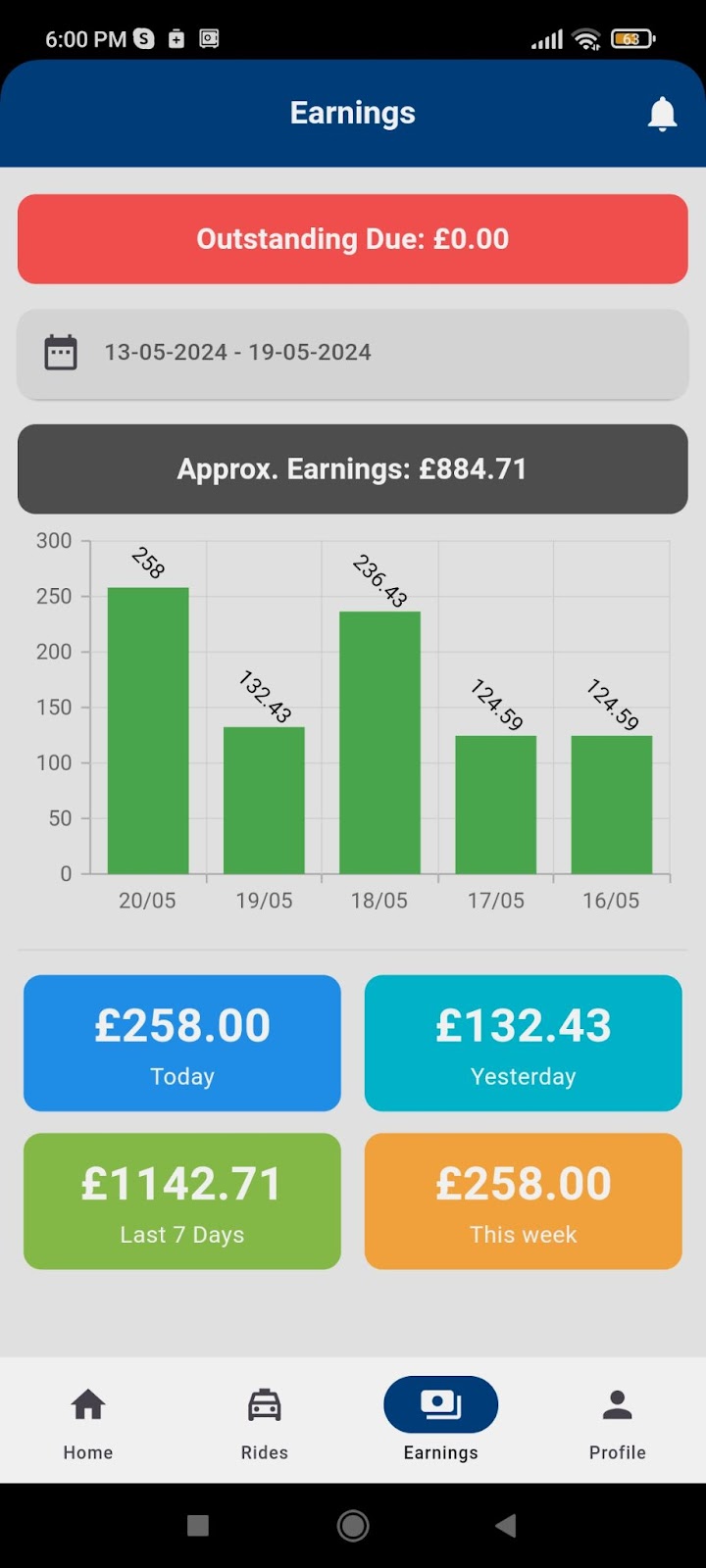The image size is (706, 1568).
Task: View the This week earnings card
Action: [524, 1201]
